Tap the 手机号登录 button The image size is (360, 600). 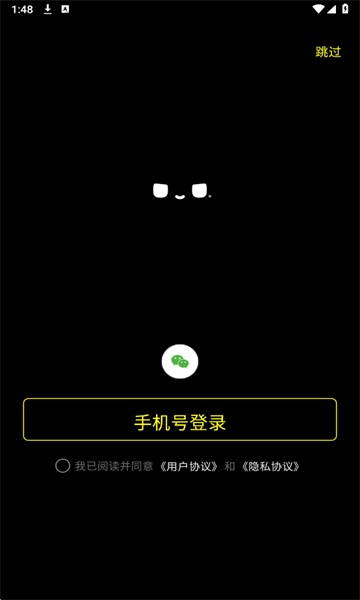coord(180,419)
